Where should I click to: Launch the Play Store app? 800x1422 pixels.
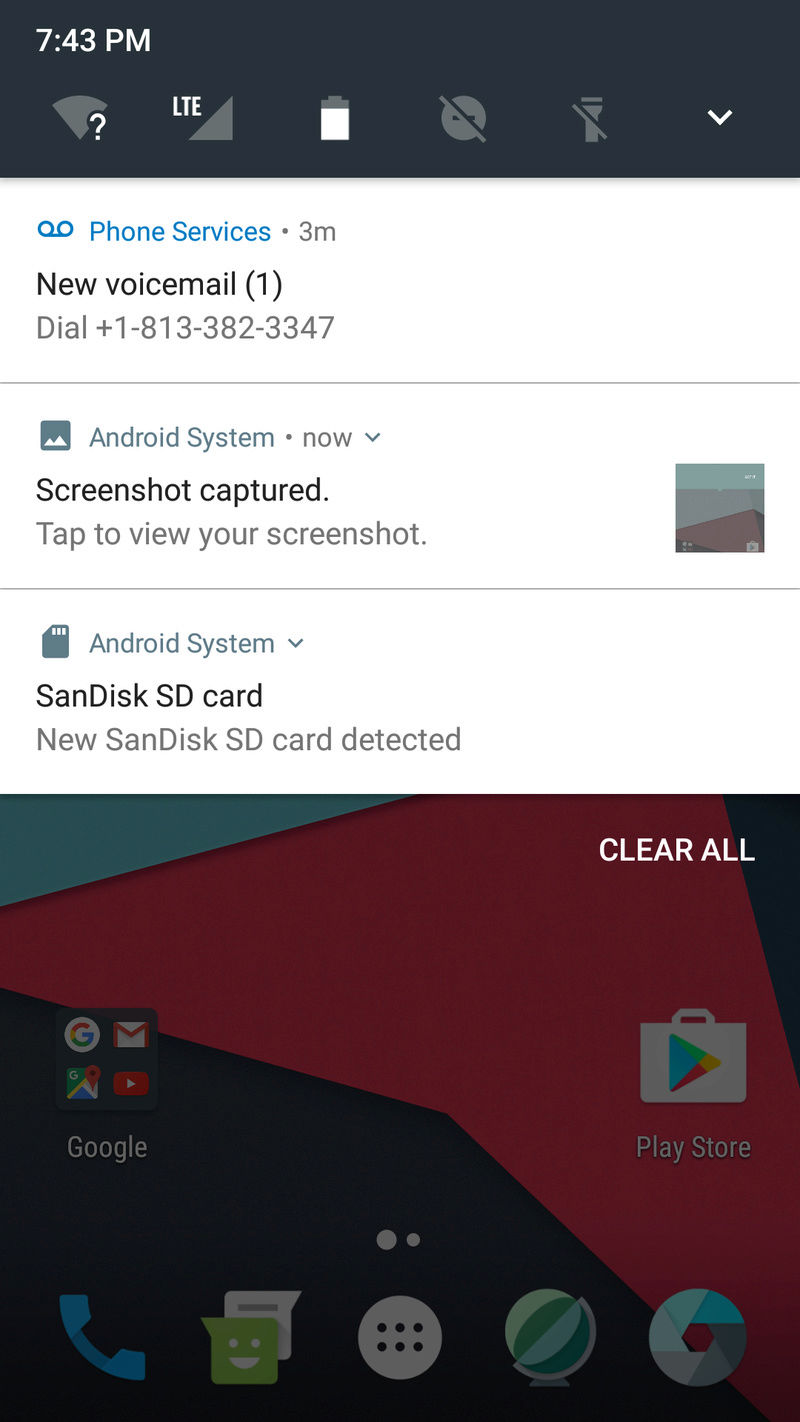693,1084
